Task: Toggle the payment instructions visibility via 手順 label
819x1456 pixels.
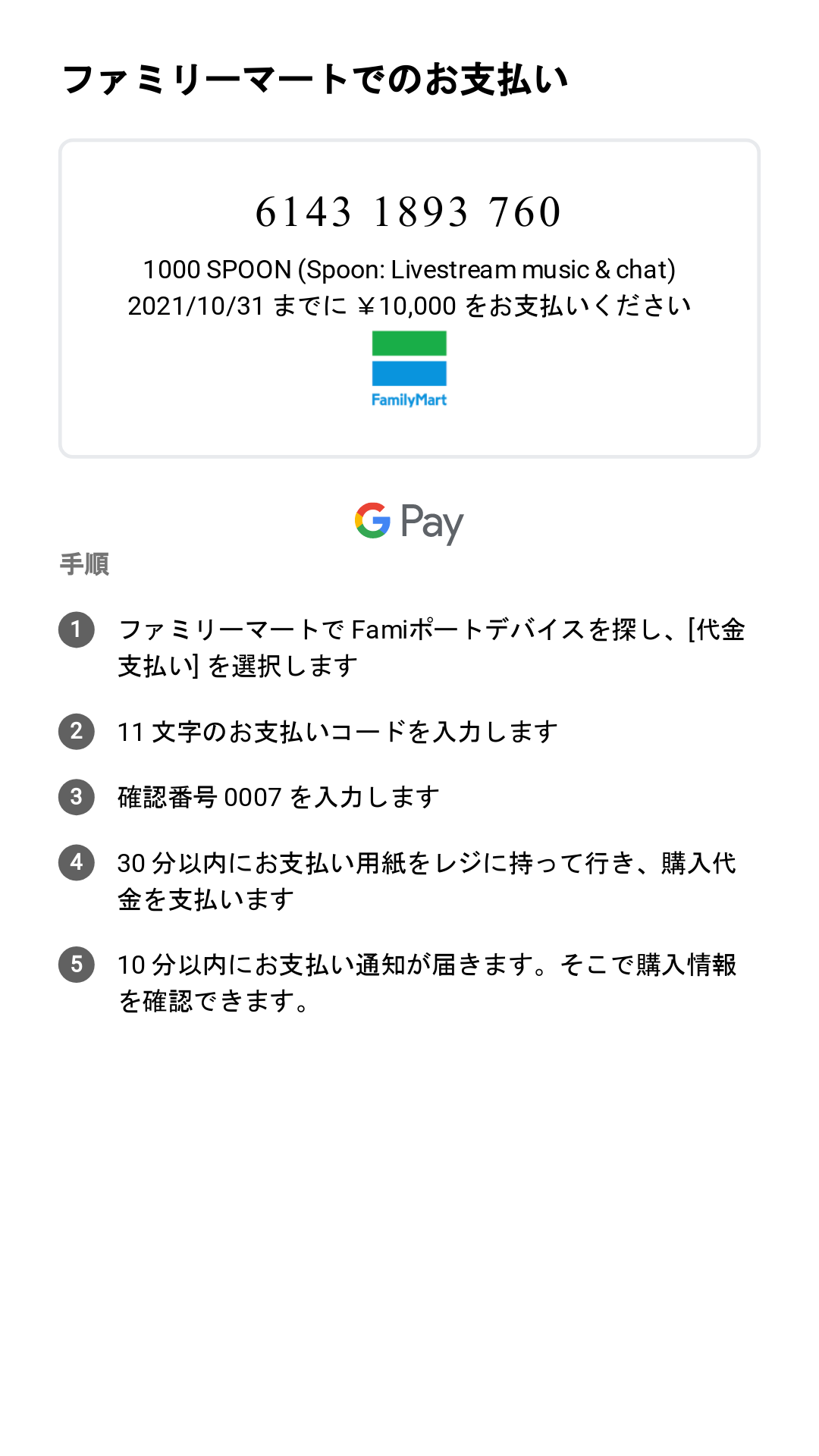Action: coord(85,565)
